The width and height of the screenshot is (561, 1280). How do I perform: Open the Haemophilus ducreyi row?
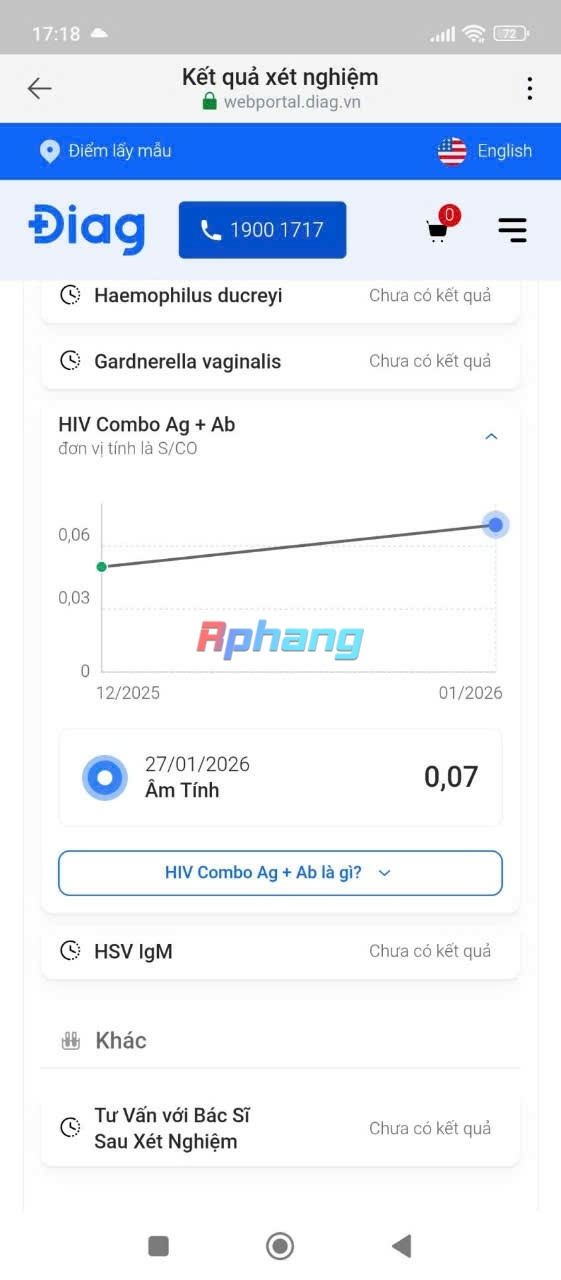coord(280,297)
